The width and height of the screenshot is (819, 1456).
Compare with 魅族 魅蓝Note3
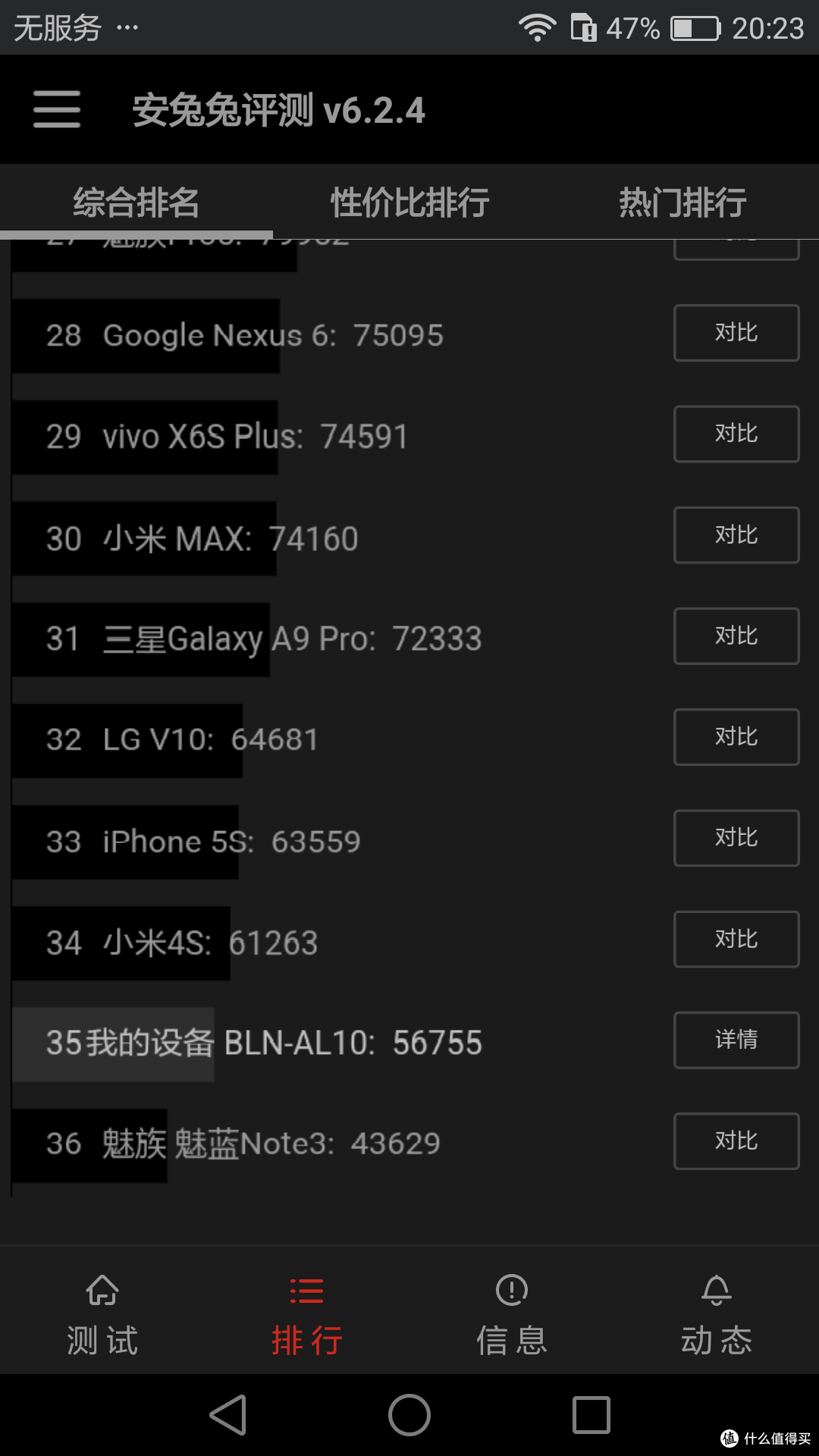click(x=736, y=1141)
